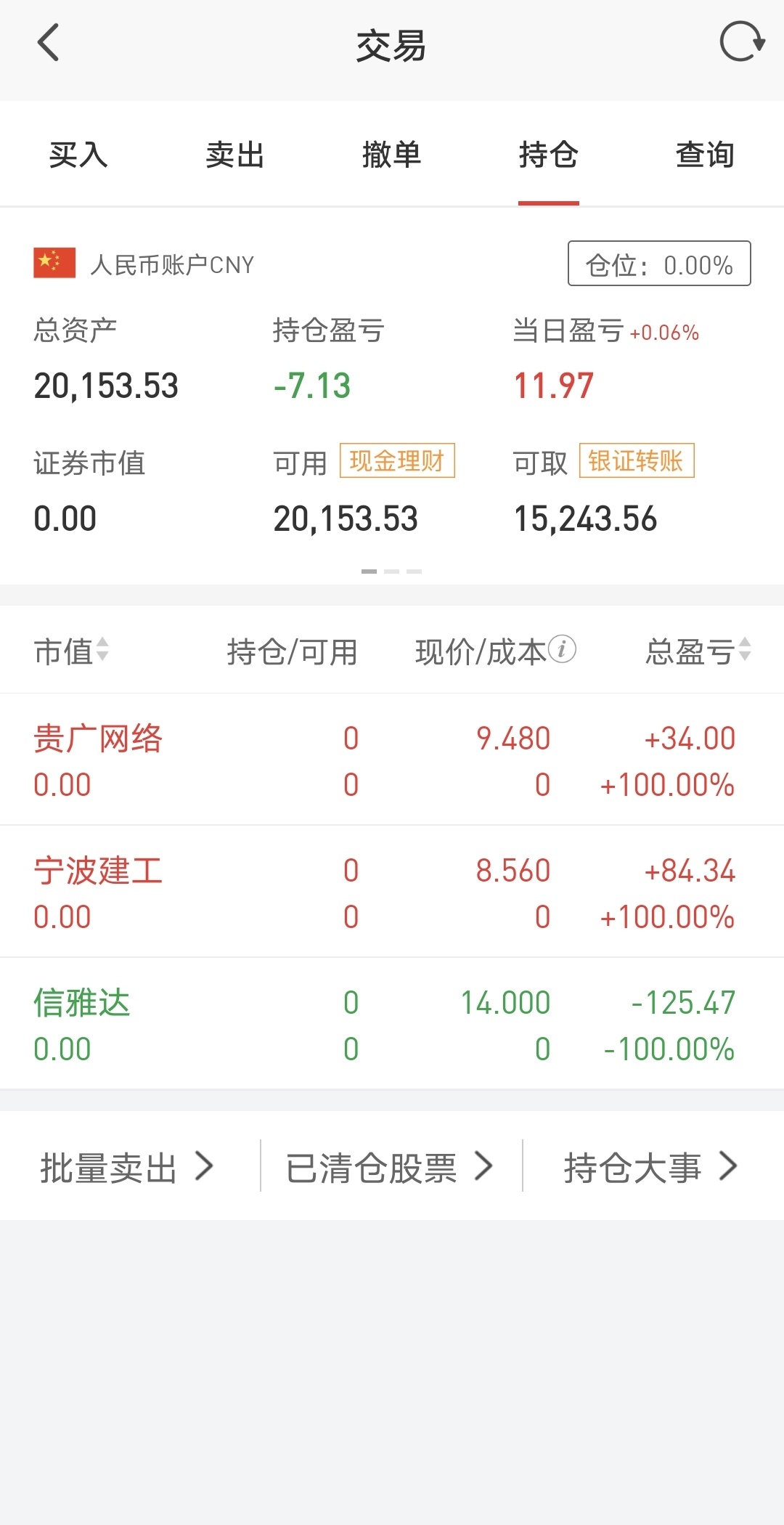Open the 贵广网络 holding row
The width and height of the screenshot is (784, 1525).
[x=392, y=760]
